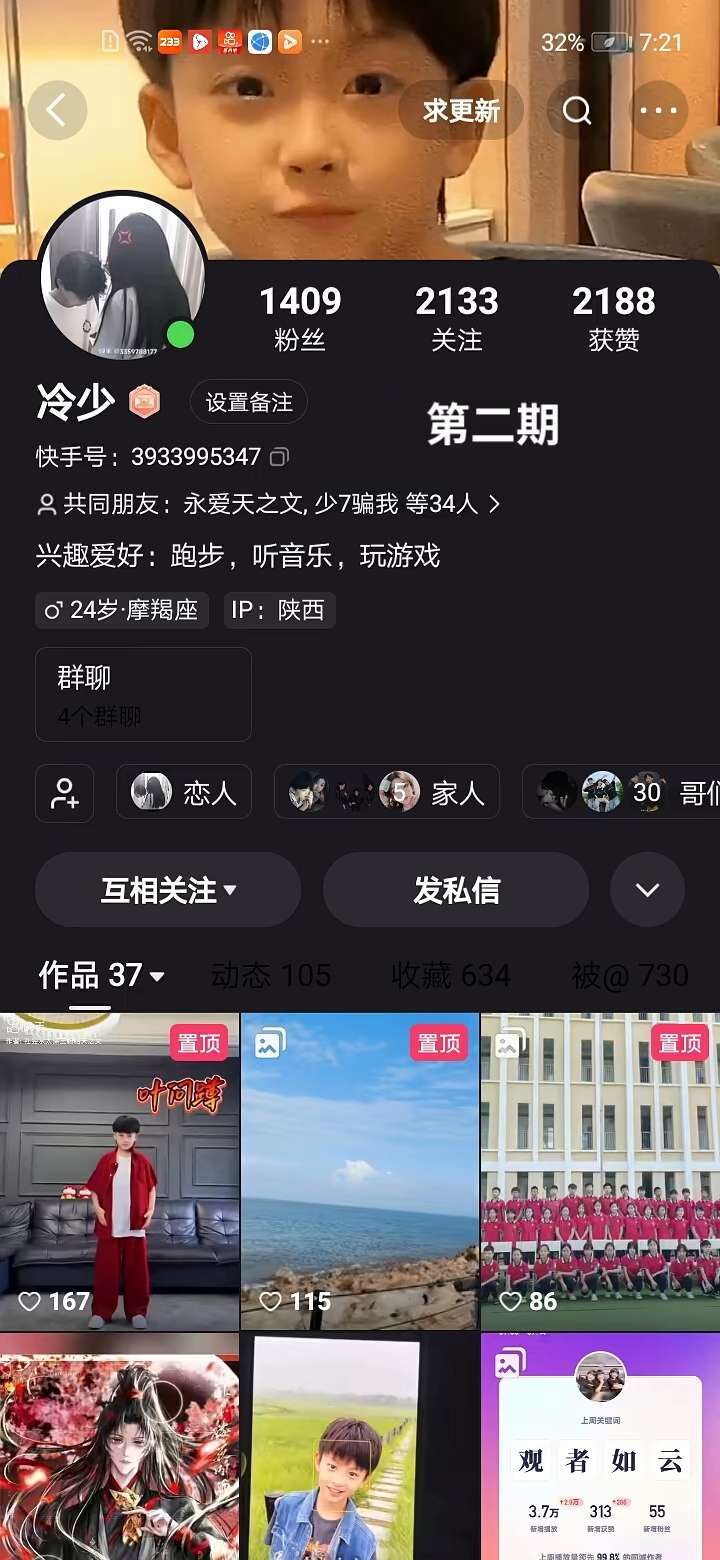Expand the 互相关注 follow options
The image size is (720, 1560).
[x=168, y=890]
